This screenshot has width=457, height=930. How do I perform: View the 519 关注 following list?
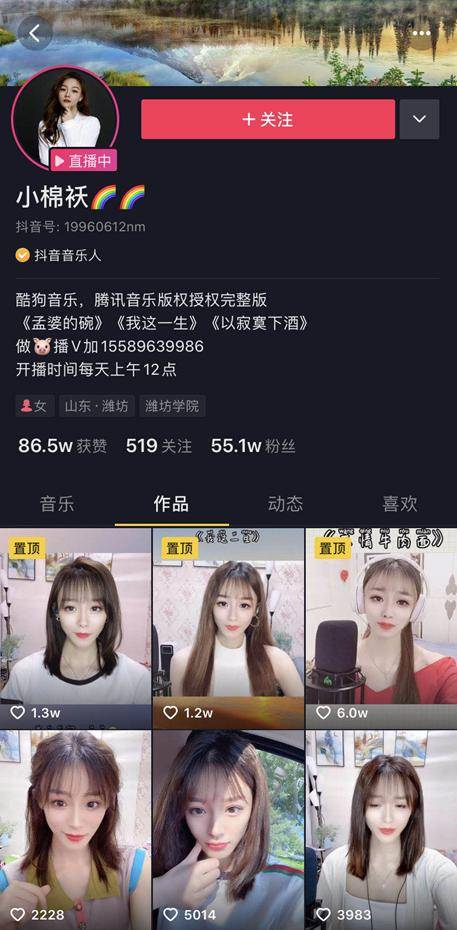tap(159, 446)
